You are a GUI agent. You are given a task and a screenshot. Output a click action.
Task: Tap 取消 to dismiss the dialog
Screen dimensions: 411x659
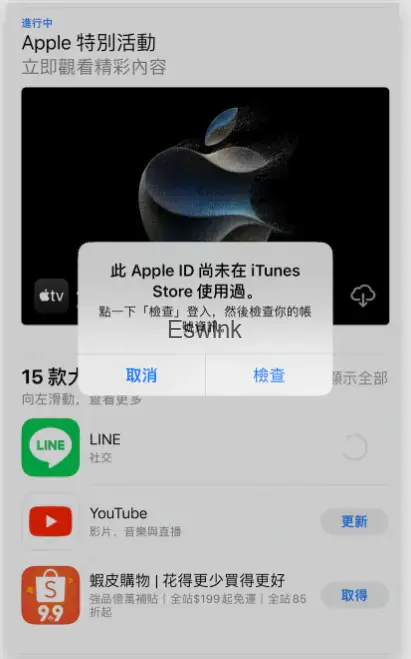pos(142,375)
